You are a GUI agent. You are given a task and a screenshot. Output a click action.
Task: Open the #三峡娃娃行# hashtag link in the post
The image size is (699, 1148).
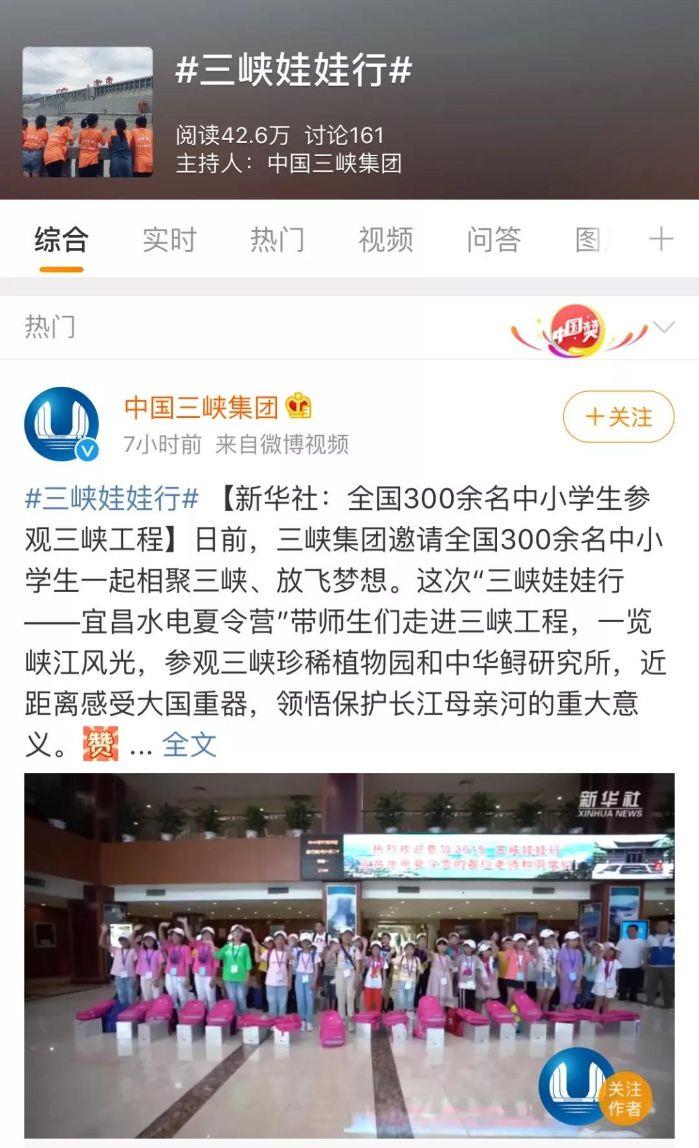[x=112, y=497]
